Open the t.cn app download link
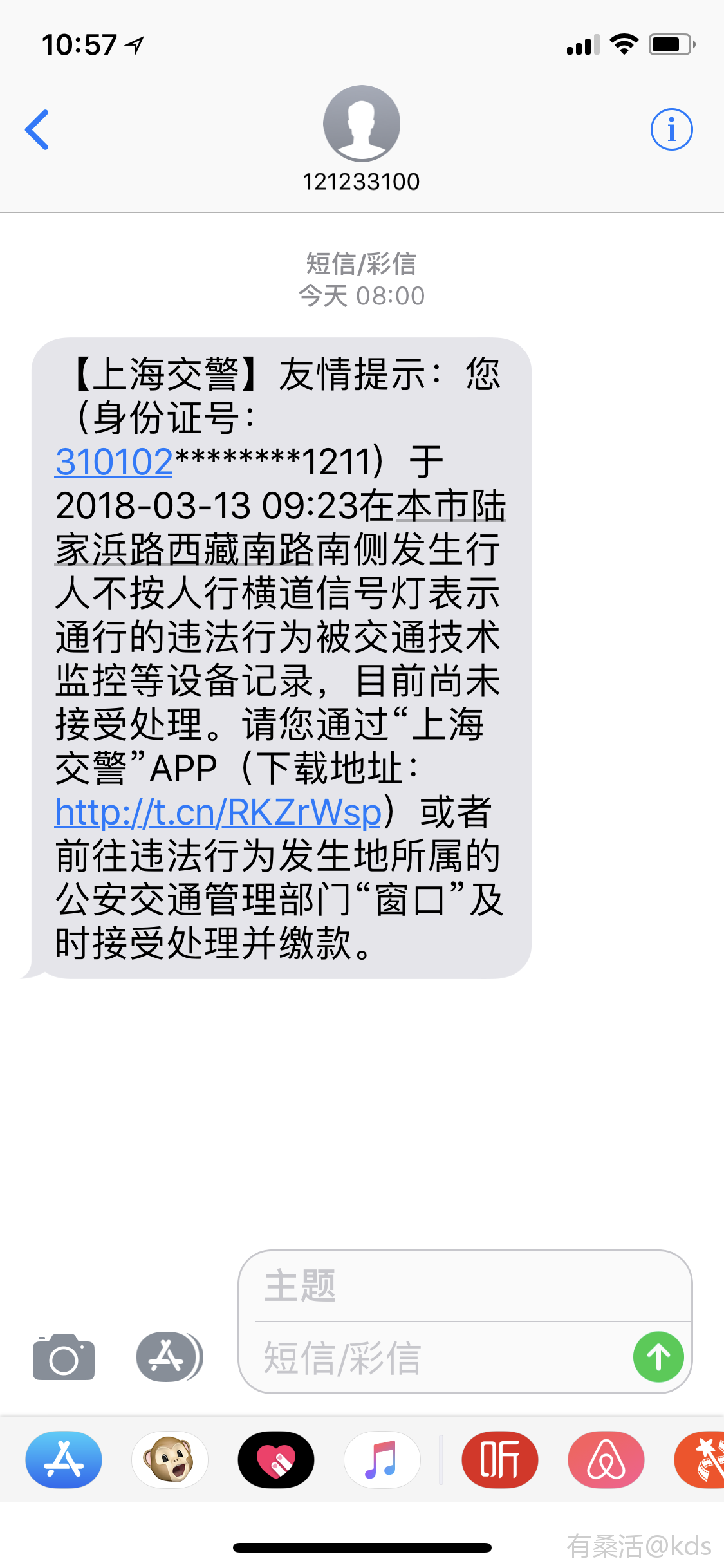The width and height of the screenshot is (724, 1568). point(216,814)
